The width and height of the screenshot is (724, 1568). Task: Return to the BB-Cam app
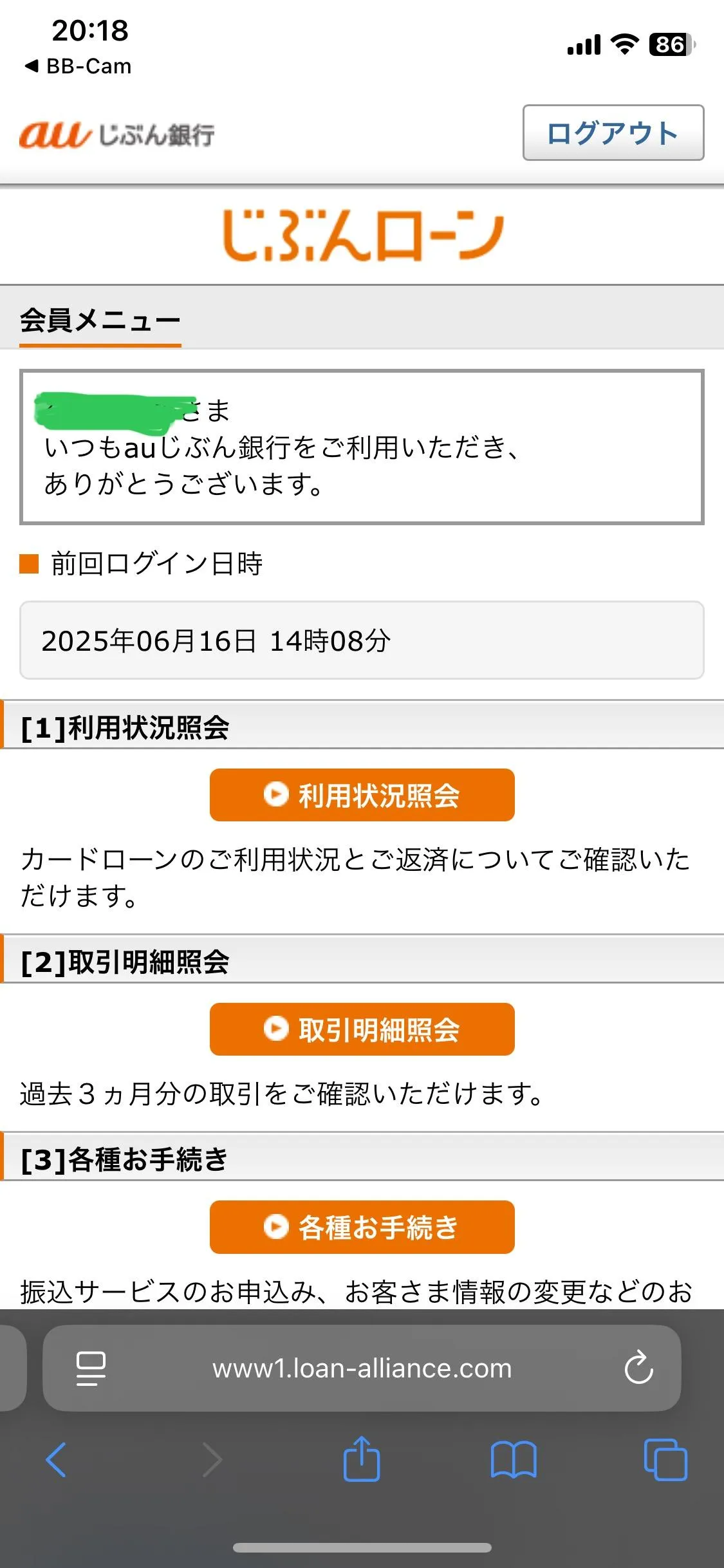point(79,66)
